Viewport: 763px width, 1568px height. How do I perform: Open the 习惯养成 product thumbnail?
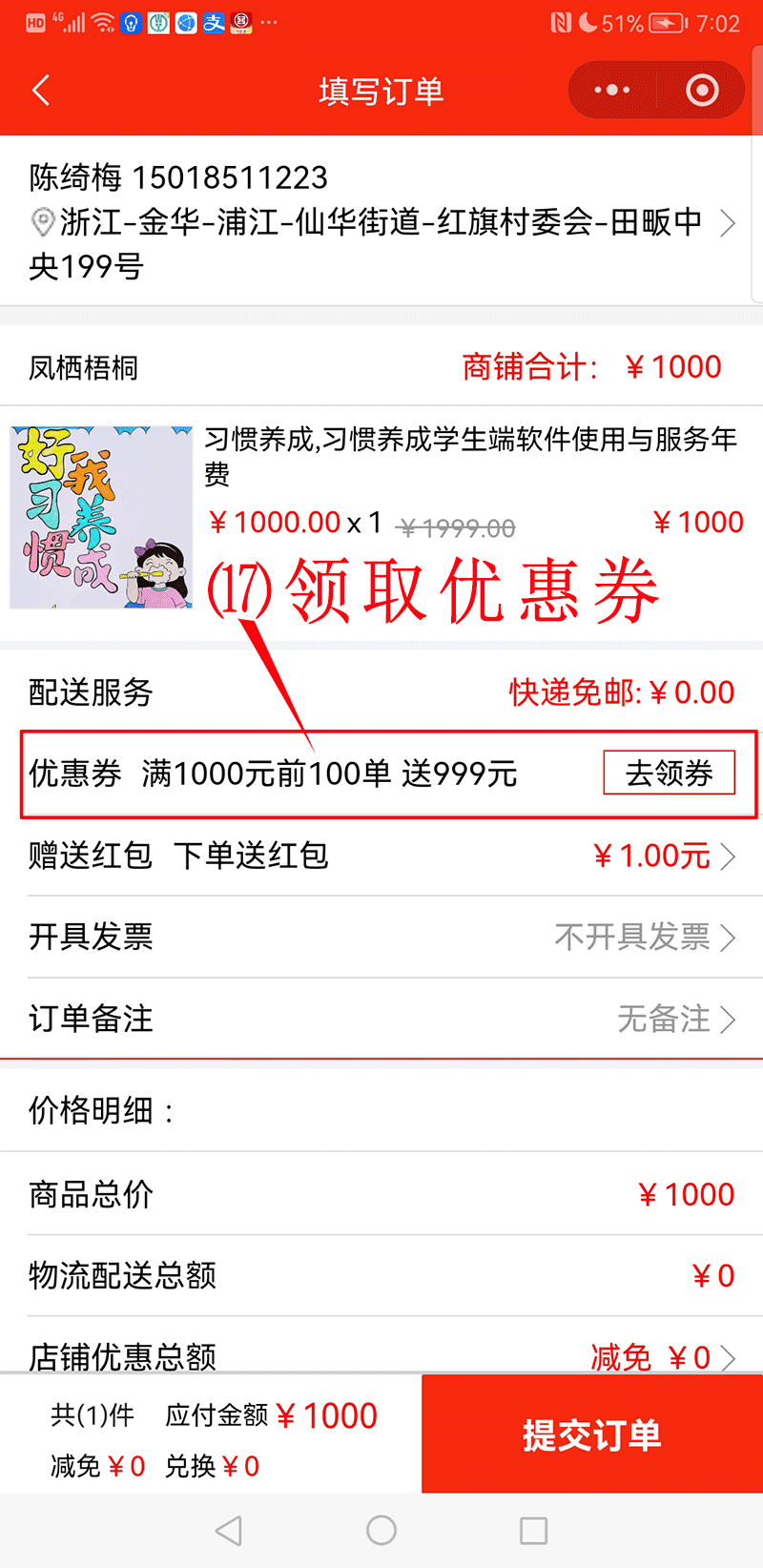click(x=101, y=517)
